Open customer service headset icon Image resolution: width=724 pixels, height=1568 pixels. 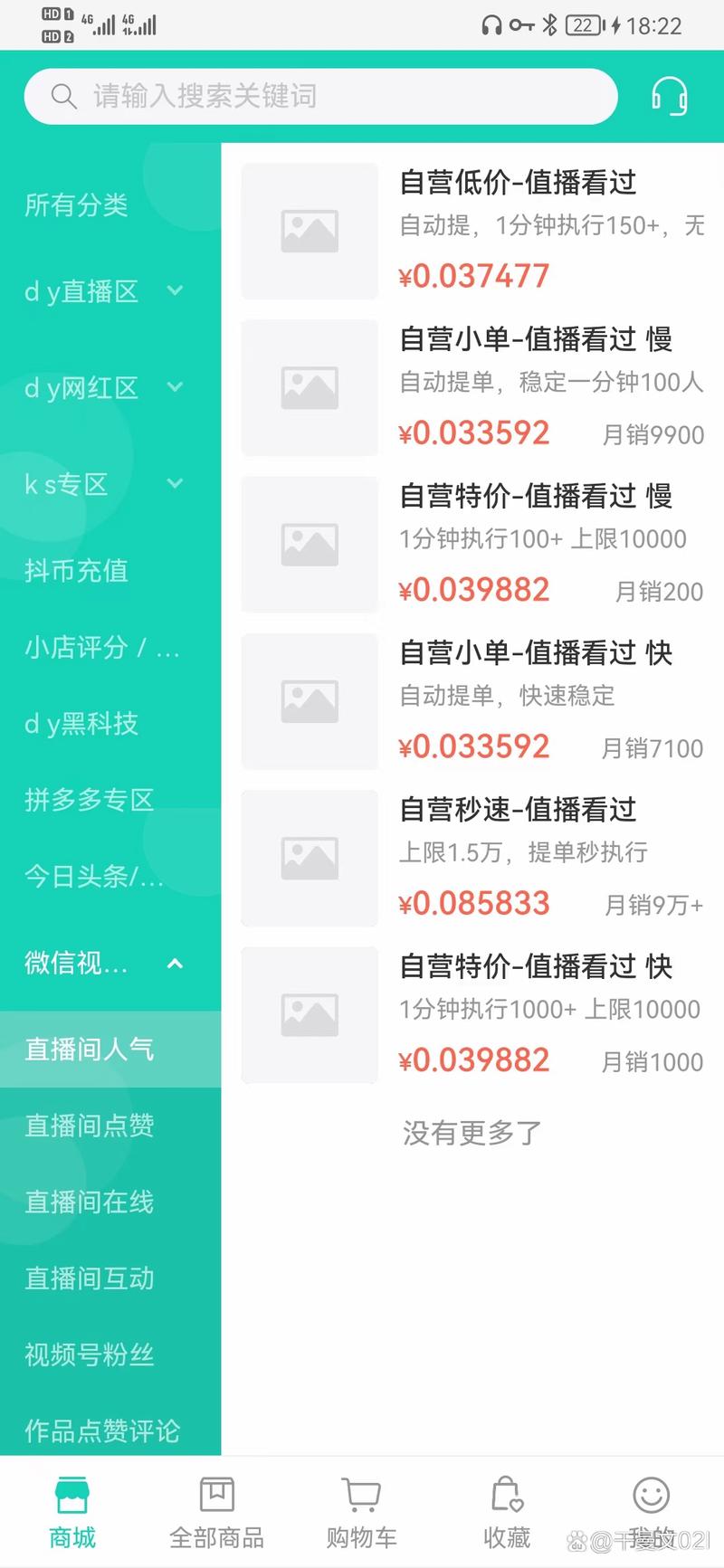coord(670,96)
